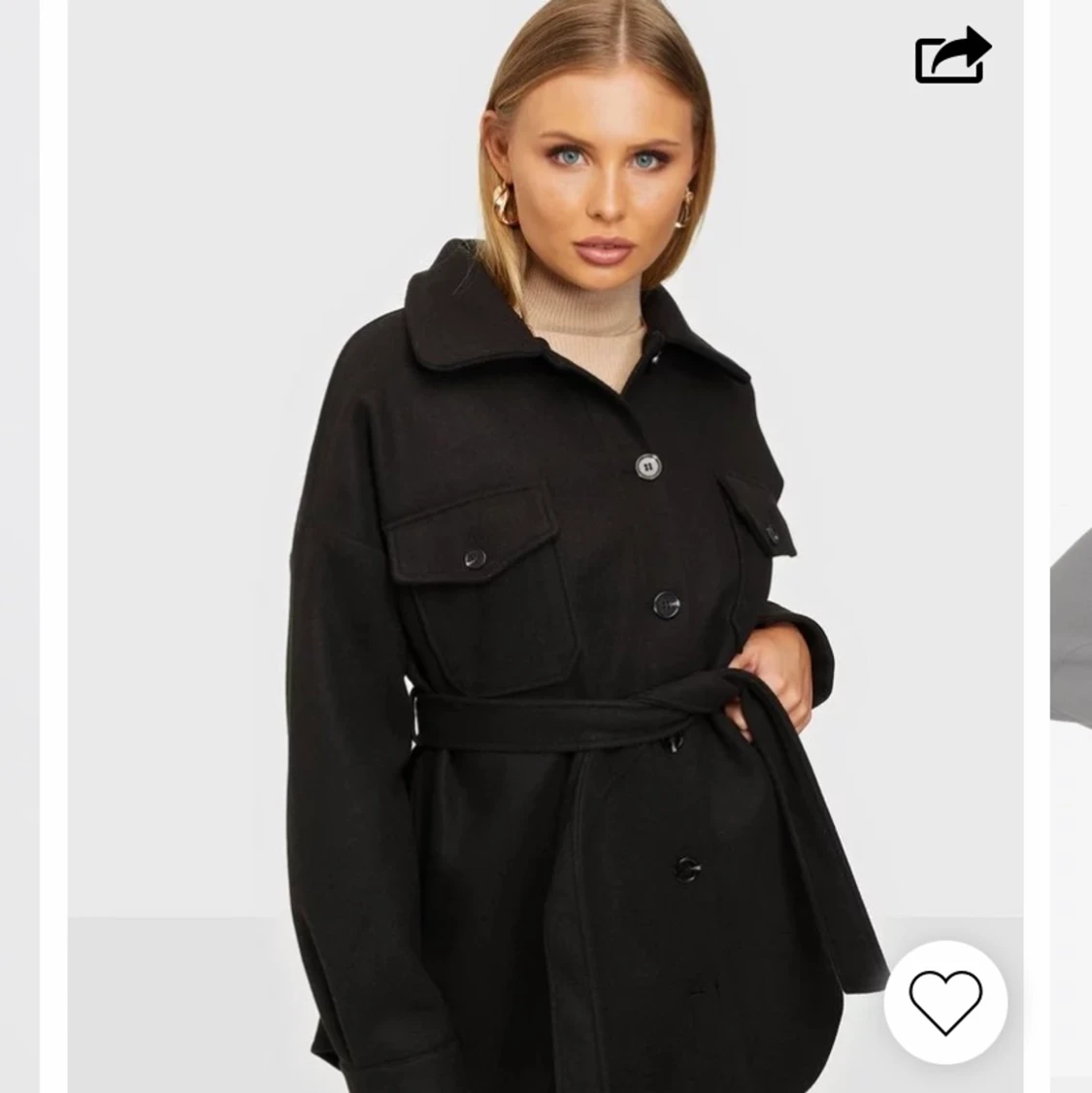Image resolution: width=1092 pixels, height=1093 pixels.
Task: Share this black jacket product
Action: (x=952, y=56)
